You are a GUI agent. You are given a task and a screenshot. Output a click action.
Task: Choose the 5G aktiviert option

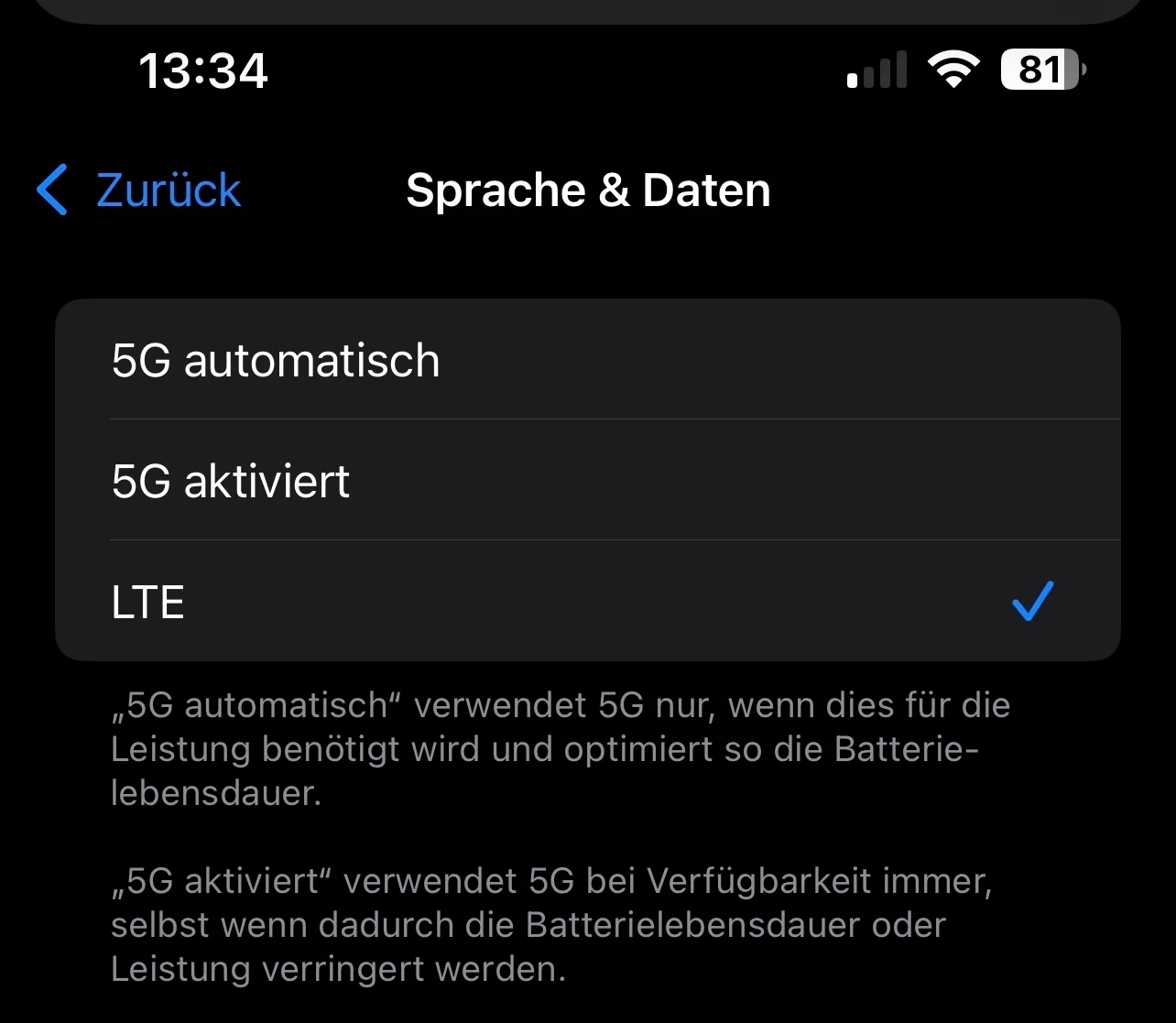[586, 481]
